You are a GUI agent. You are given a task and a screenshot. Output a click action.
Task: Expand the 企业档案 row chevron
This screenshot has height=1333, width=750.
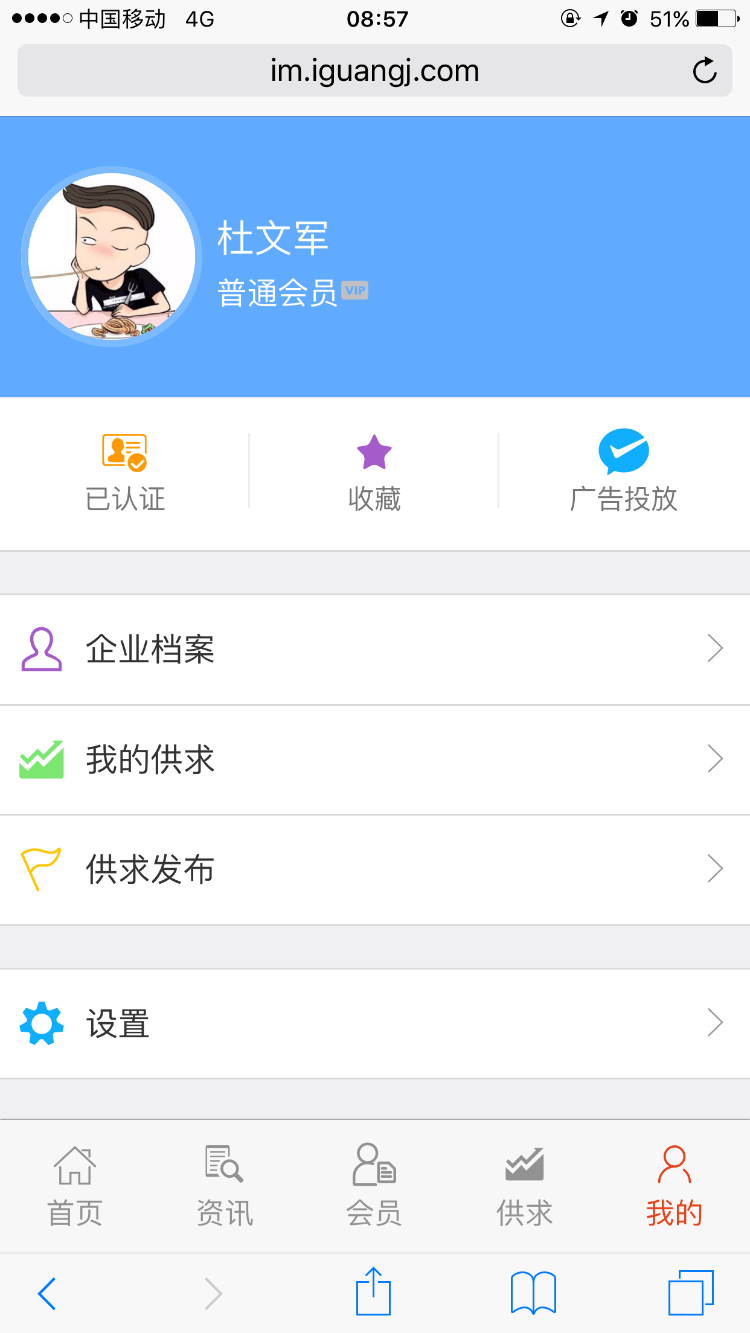tap(714, 648)
